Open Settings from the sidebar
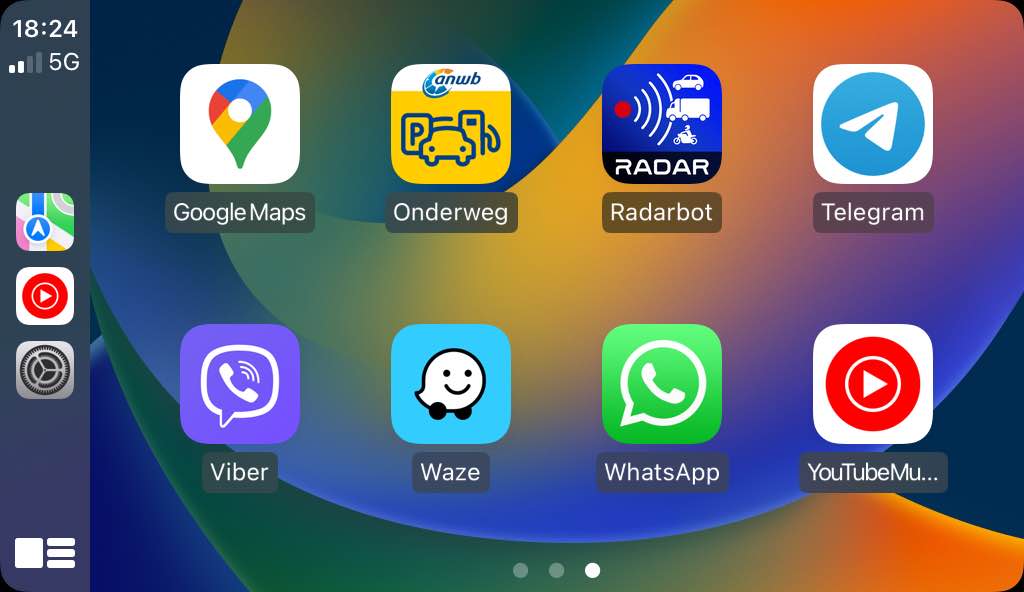Viewport: 1024px width, 592px height. click(45, 370)
